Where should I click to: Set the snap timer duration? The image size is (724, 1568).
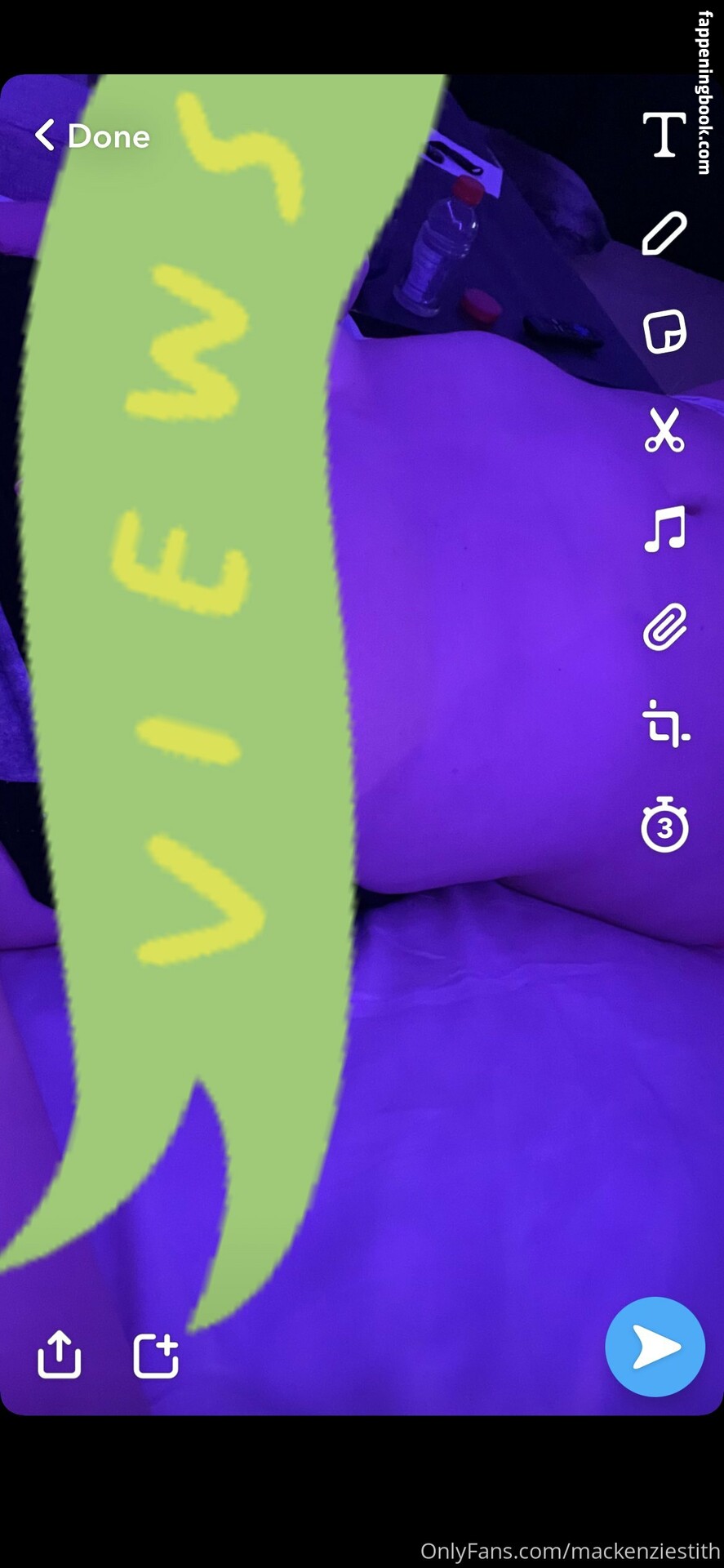pos(664,825)
